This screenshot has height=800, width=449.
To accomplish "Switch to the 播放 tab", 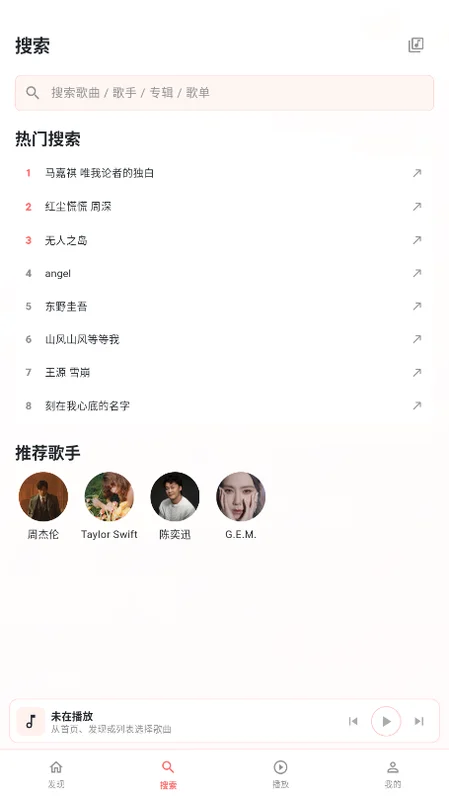I will 280,774.
